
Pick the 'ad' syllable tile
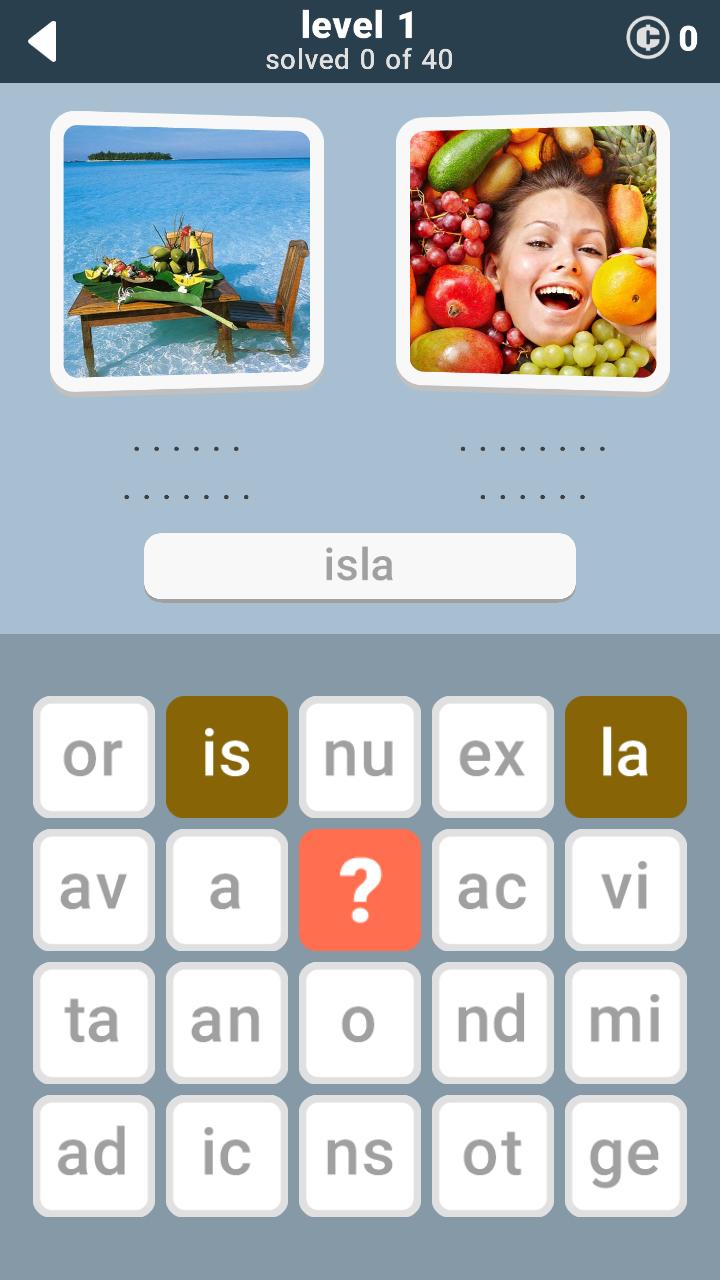click(94, 1155)
